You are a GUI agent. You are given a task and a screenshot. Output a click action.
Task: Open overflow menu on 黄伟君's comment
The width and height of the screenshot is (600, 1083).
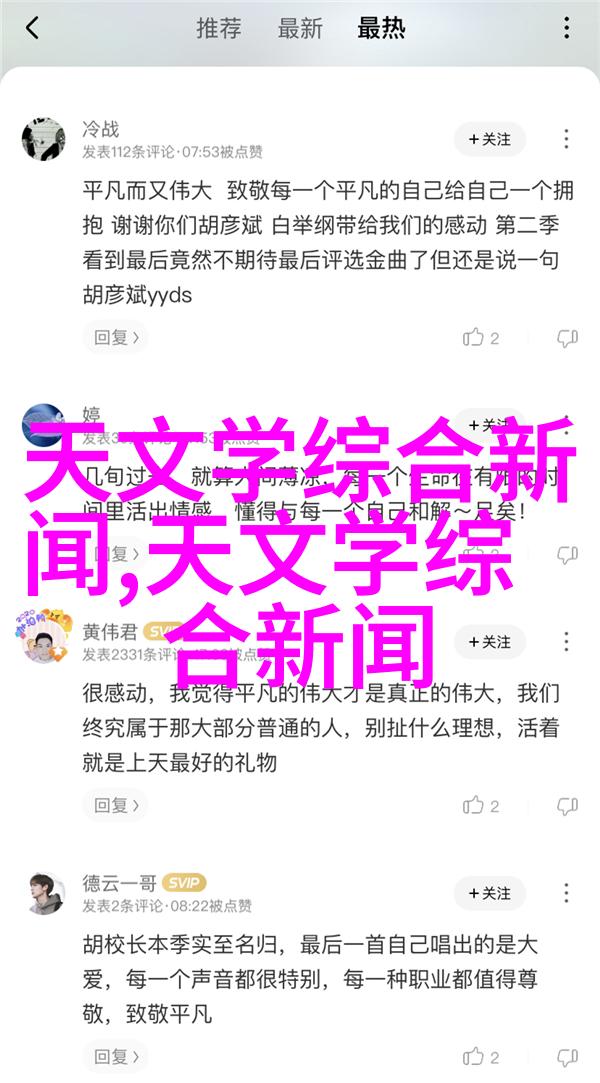[568, 641]
